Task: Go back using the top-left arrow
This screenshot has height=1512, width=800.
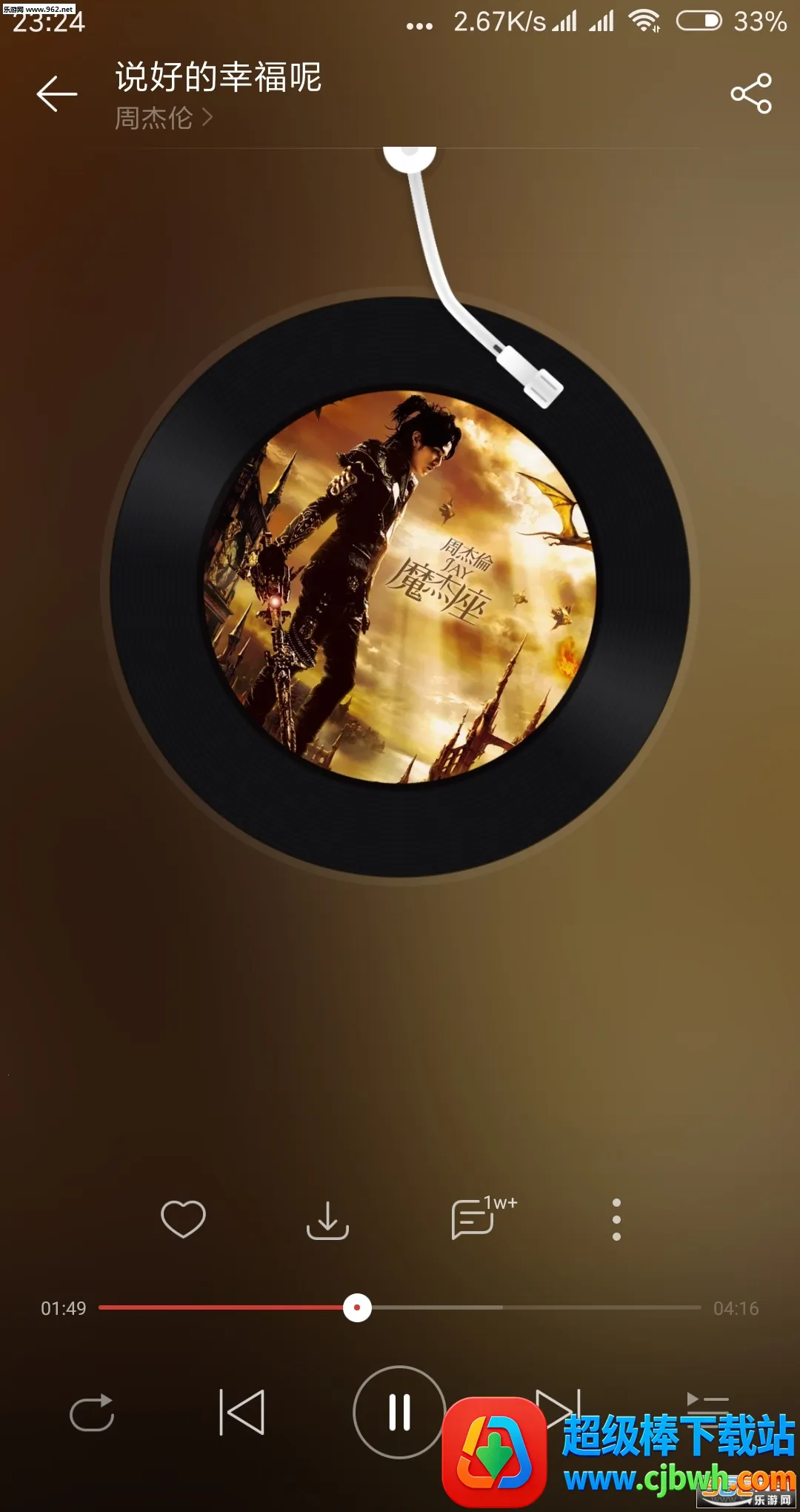Action: (57, 94)
